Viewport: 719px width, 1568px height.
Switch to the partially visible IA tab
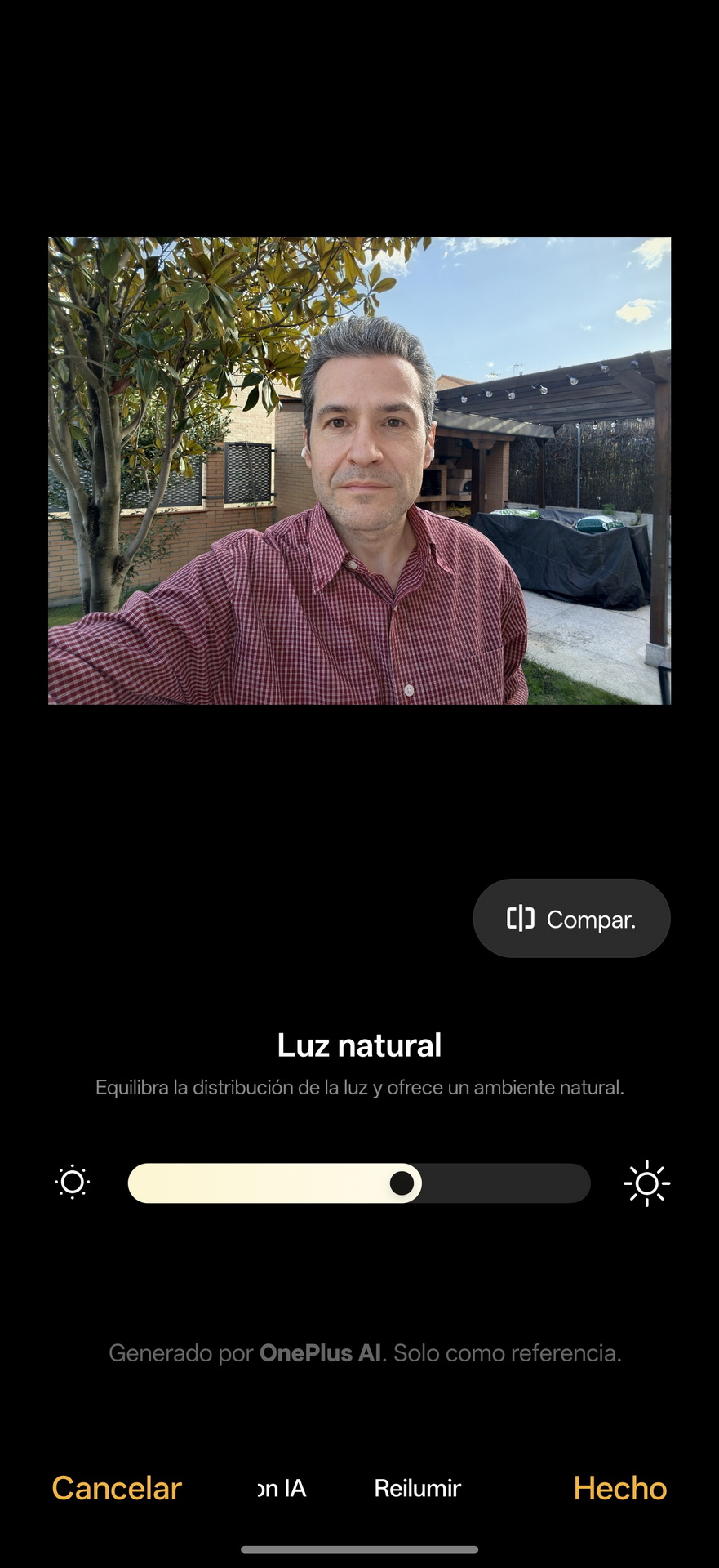click(x=282, y=1488)
